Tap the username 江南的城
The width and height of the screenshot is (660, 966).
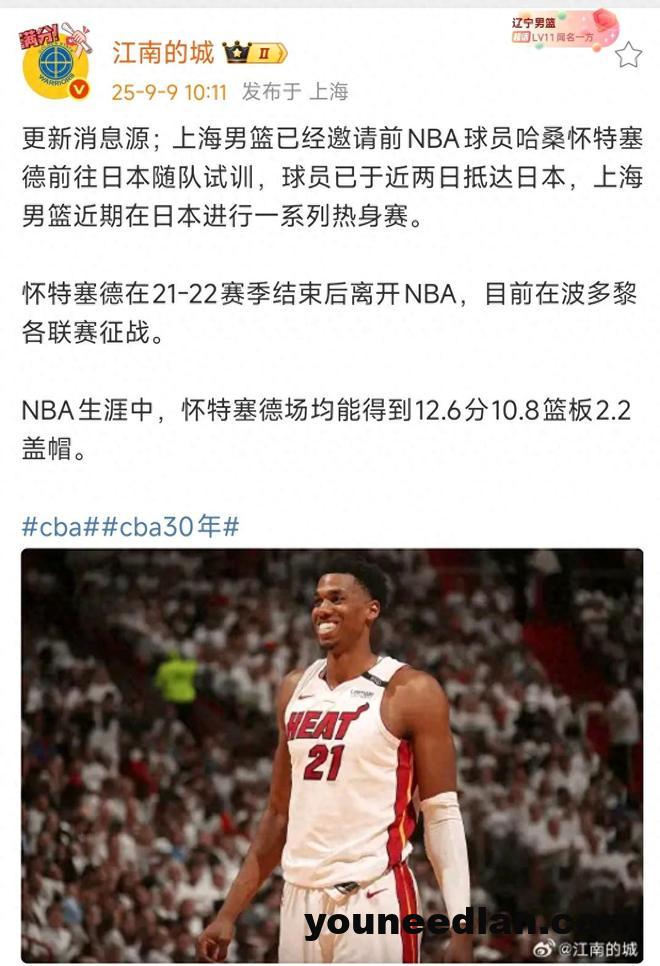163,52
